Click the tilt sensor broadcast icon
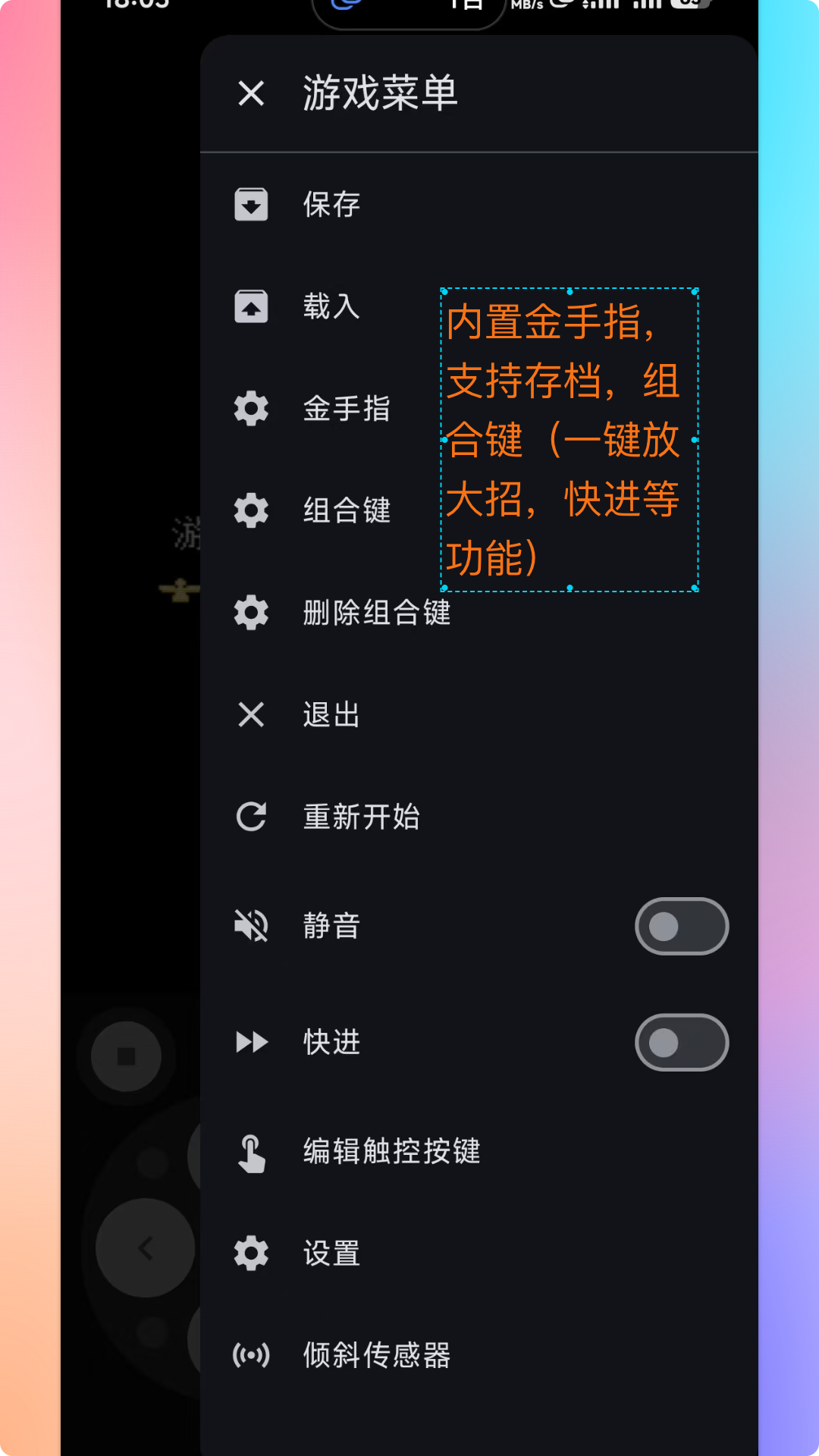 pyautogui.click(x=250, y=1355)
